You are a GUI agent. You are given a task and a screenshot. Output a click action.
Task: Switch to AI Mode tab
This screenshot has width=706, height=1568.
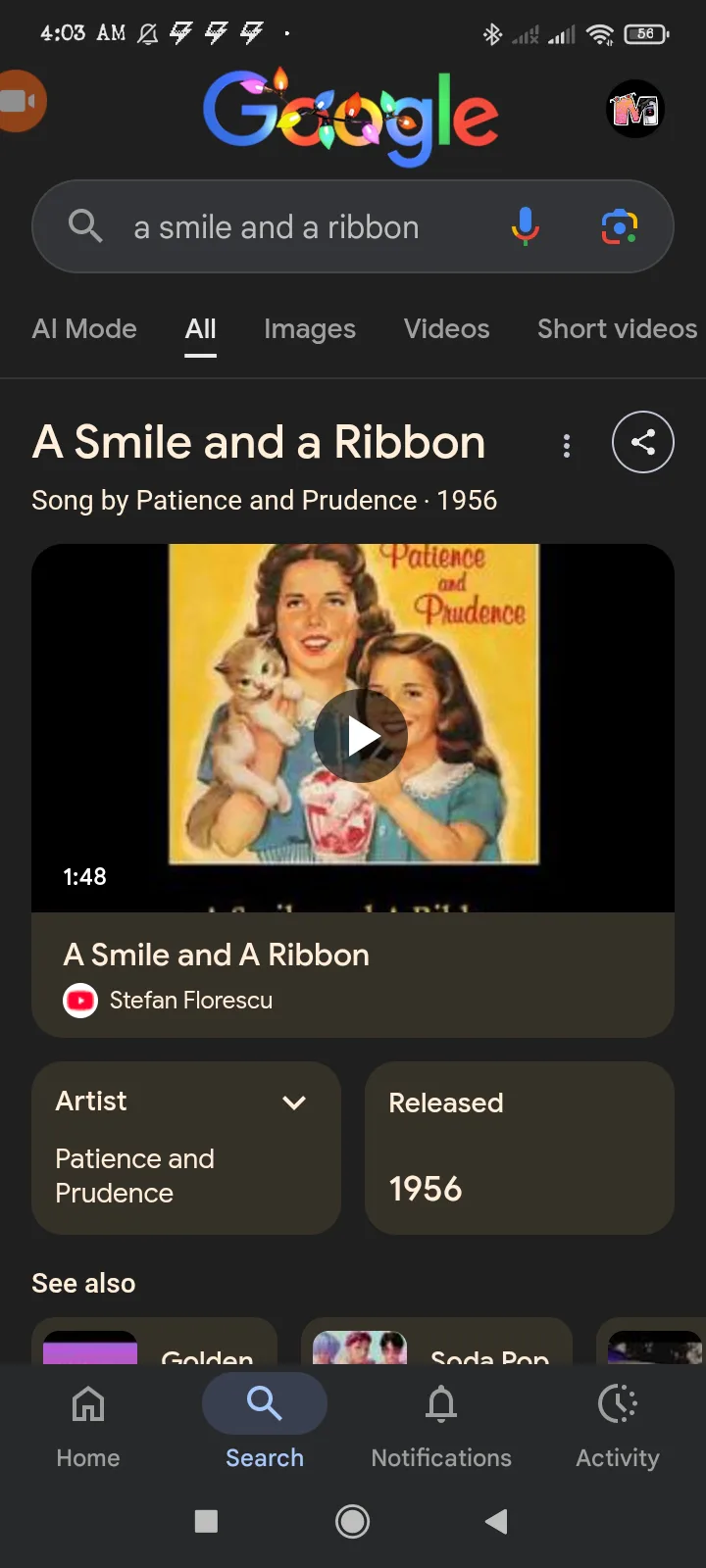coord(84,329)
